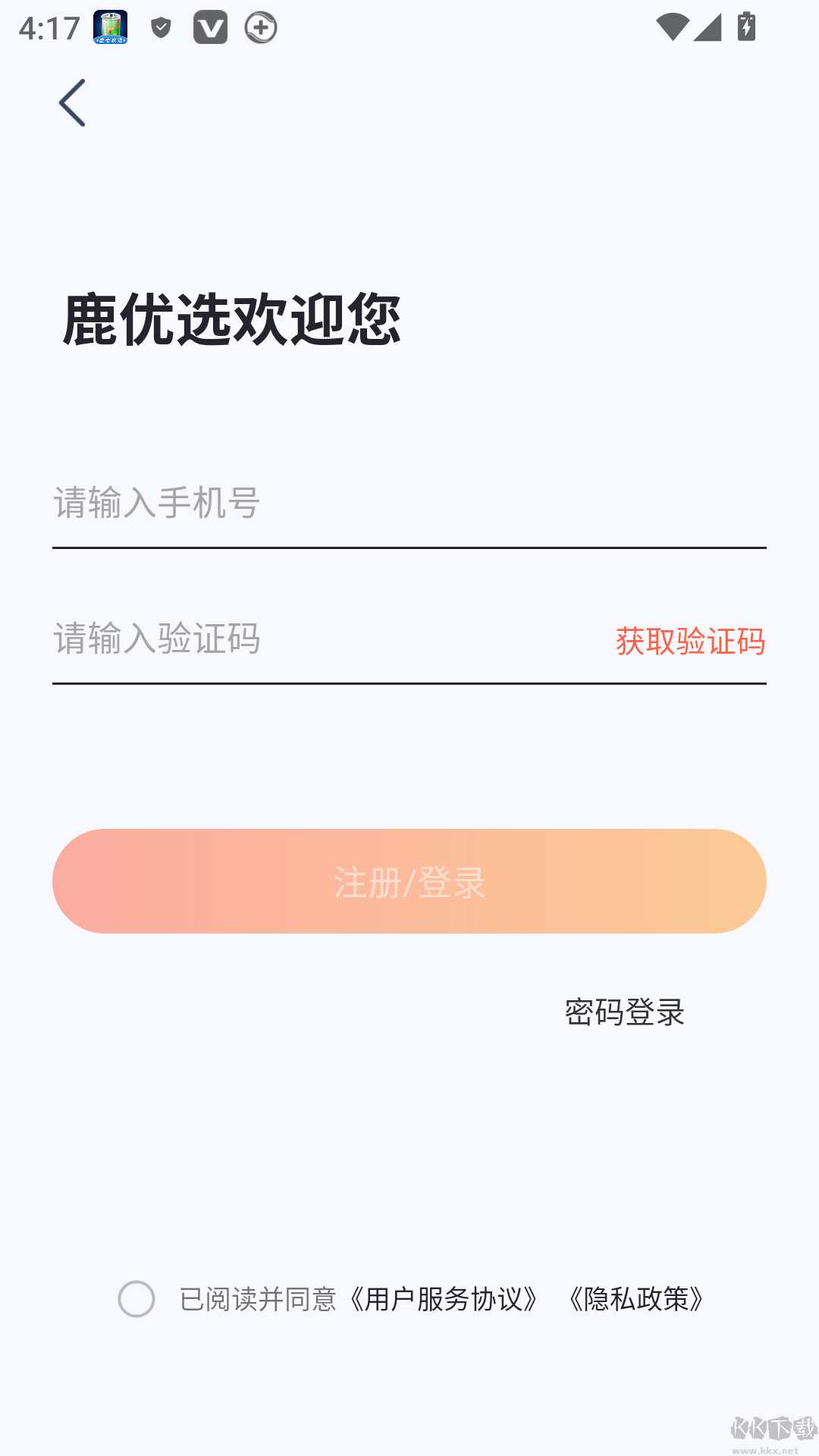Select the V notification icon
819x1456 pixels.
[210, 27]
